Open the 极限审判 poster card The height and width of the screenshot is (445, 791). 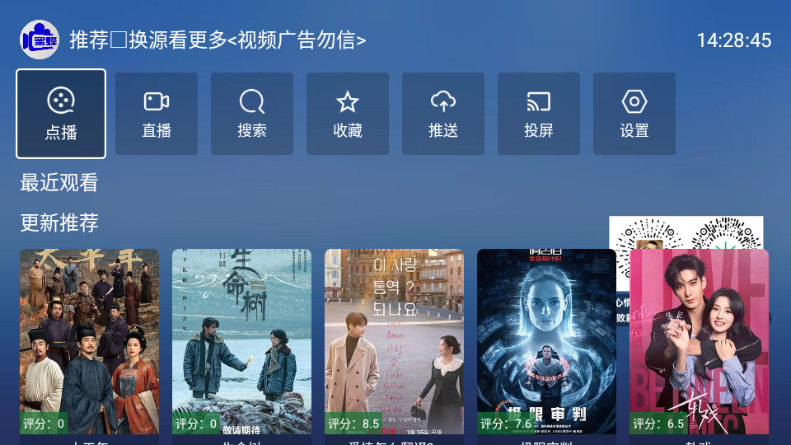click(546, 340)
